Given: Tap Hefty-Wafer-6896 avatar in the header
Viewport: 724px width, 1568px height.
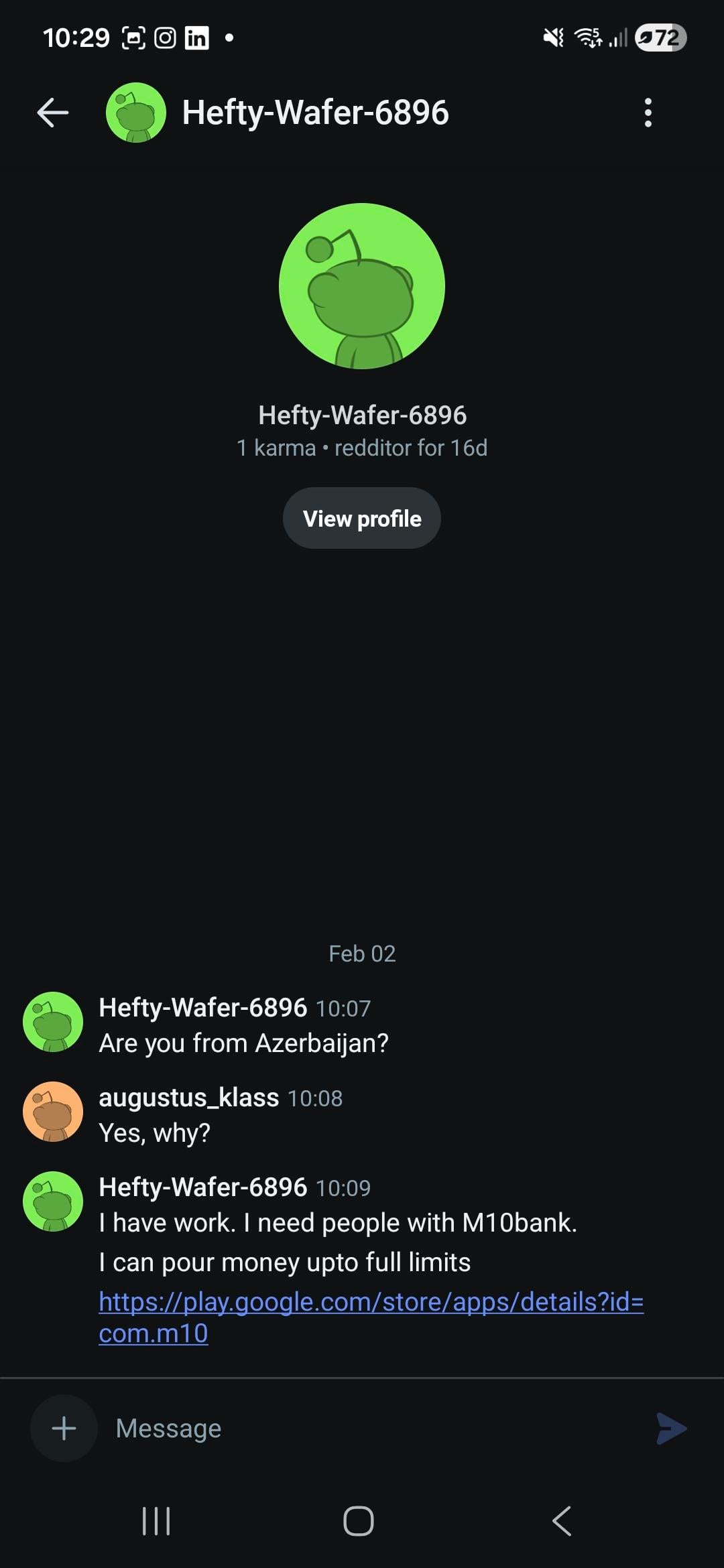Looking at the screenshot, I should tap(136, 113).
